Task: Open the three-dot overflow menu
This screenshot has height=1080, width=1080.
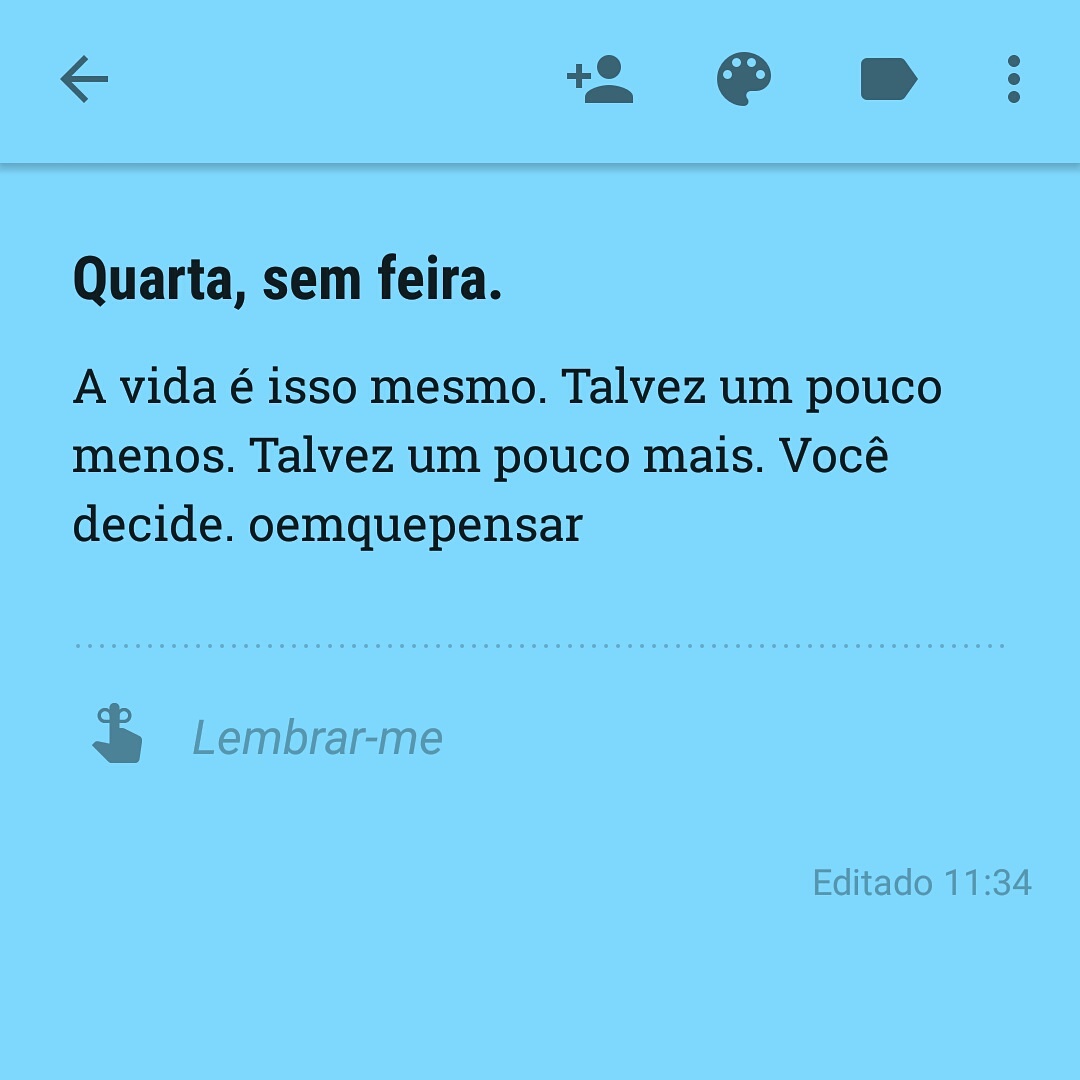Action: (x=1013, y=80)
